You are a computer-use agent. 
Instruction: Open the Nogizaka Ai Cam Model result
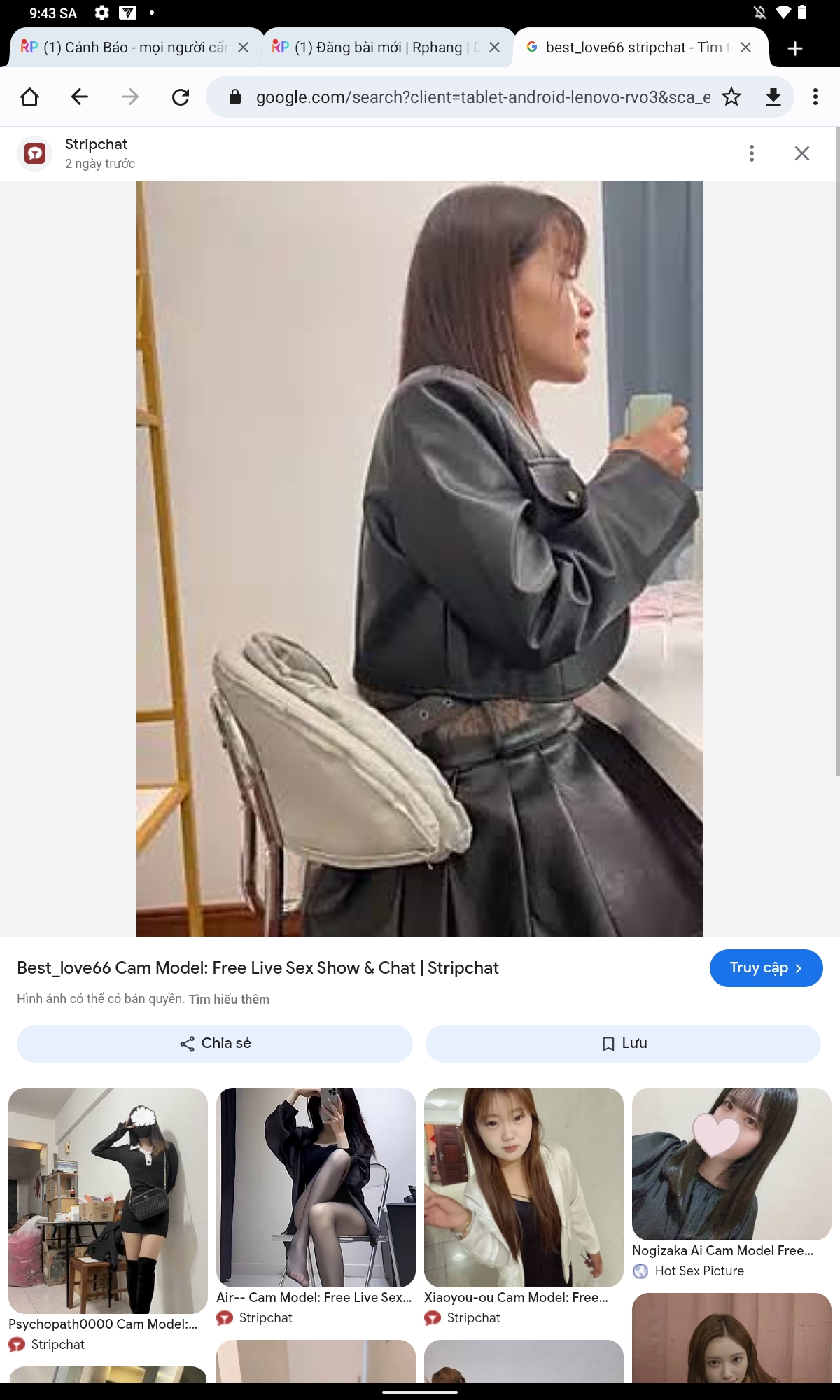[x=731, y=1163]
